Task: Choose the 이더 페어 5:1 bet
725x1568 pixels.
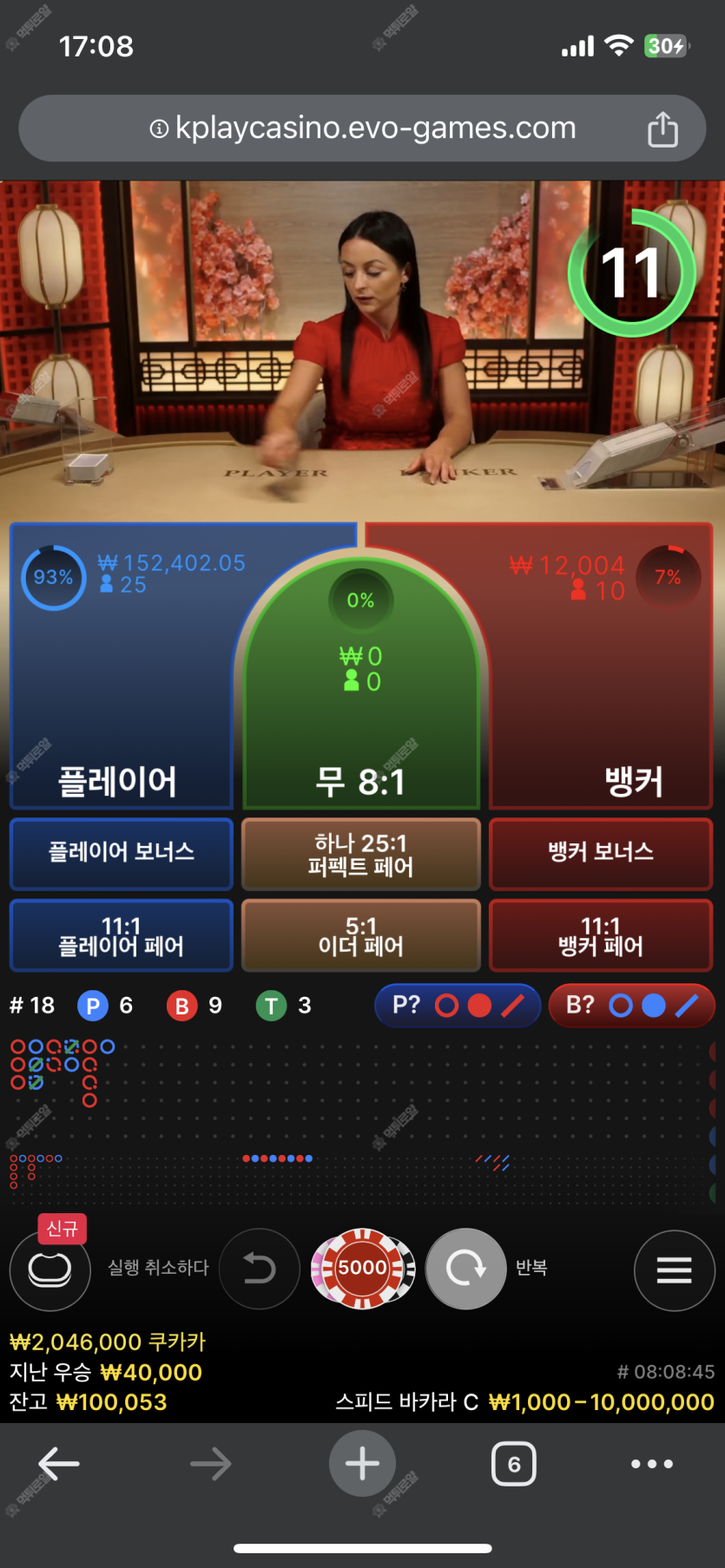Action: (x=360, y=935)
